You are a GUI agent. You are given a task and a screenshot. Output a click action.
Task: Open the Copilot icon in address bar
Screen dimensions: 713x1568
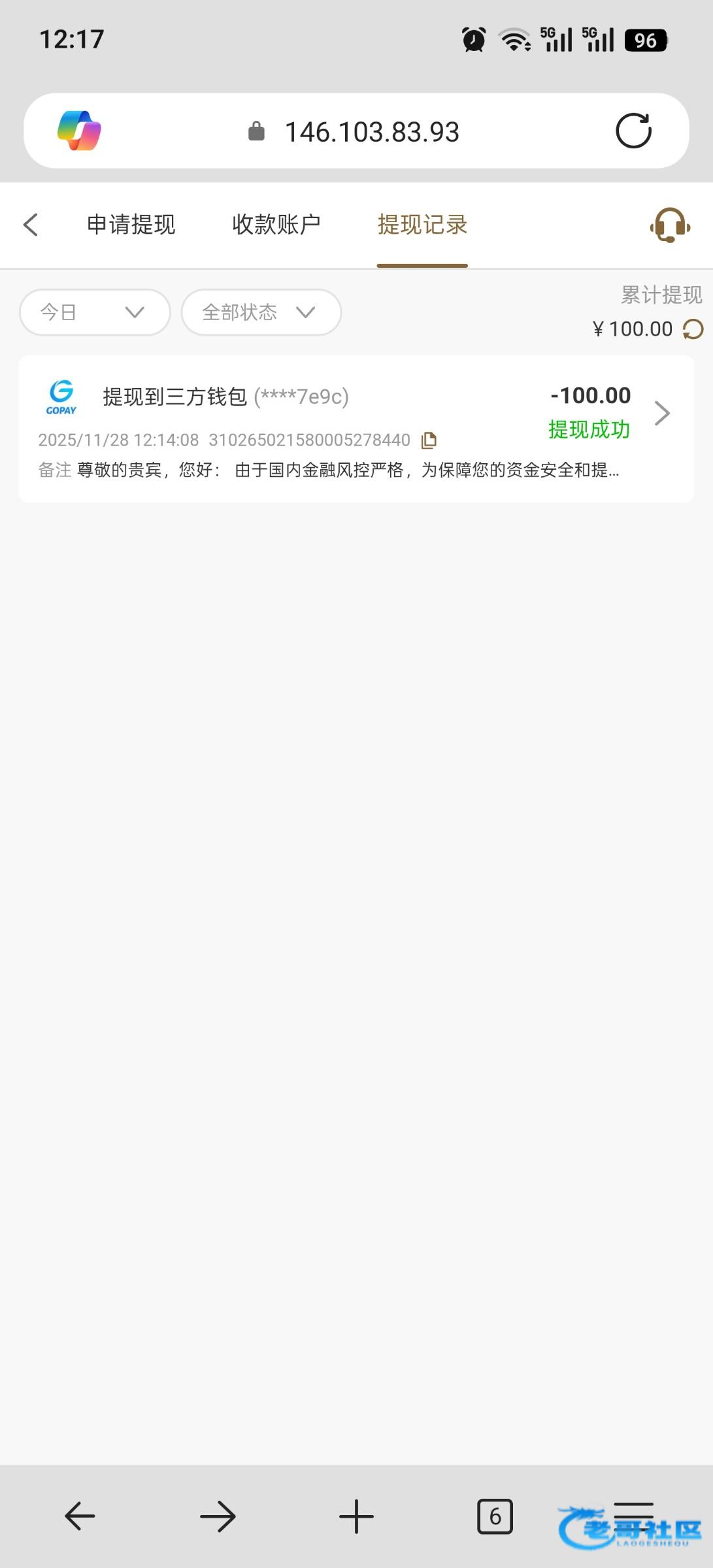[79, 131]
